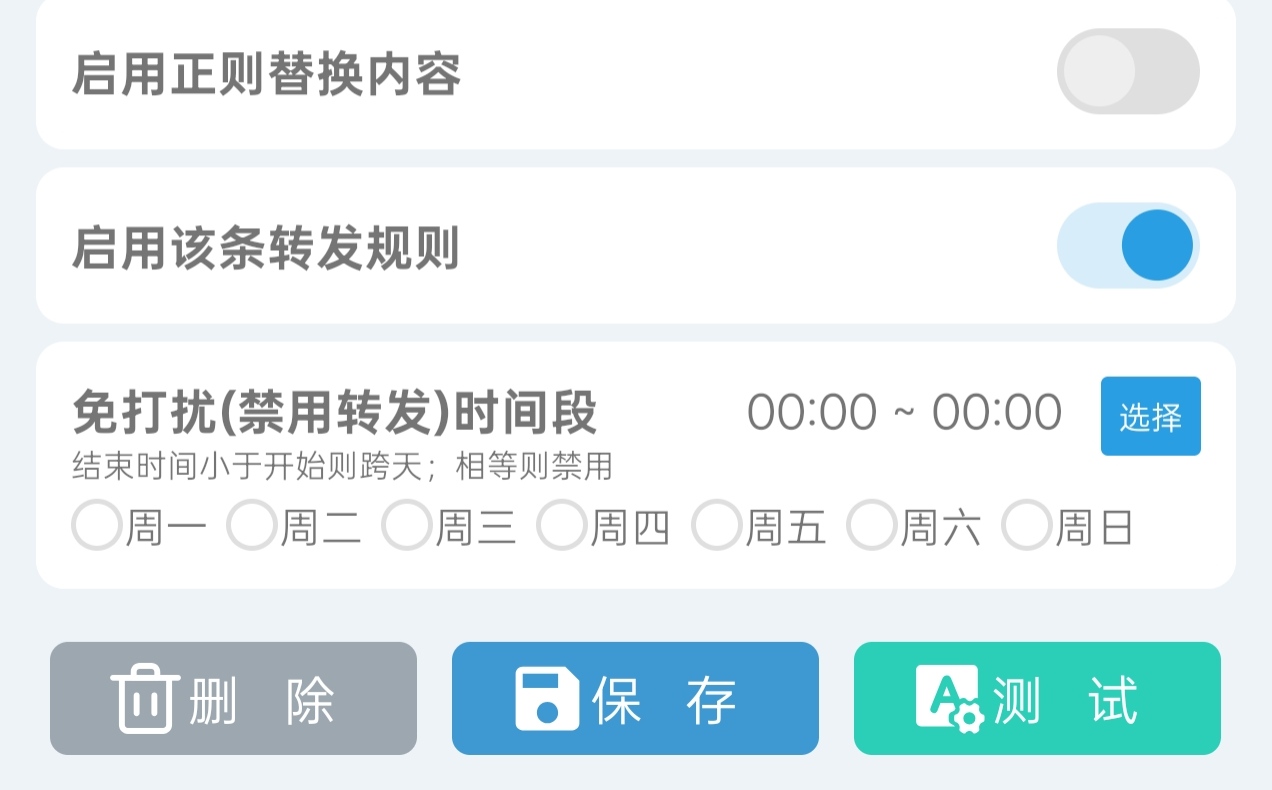Tick the 周四 option
Viewport: 1272px width, 790px height.
click(561, 526)
